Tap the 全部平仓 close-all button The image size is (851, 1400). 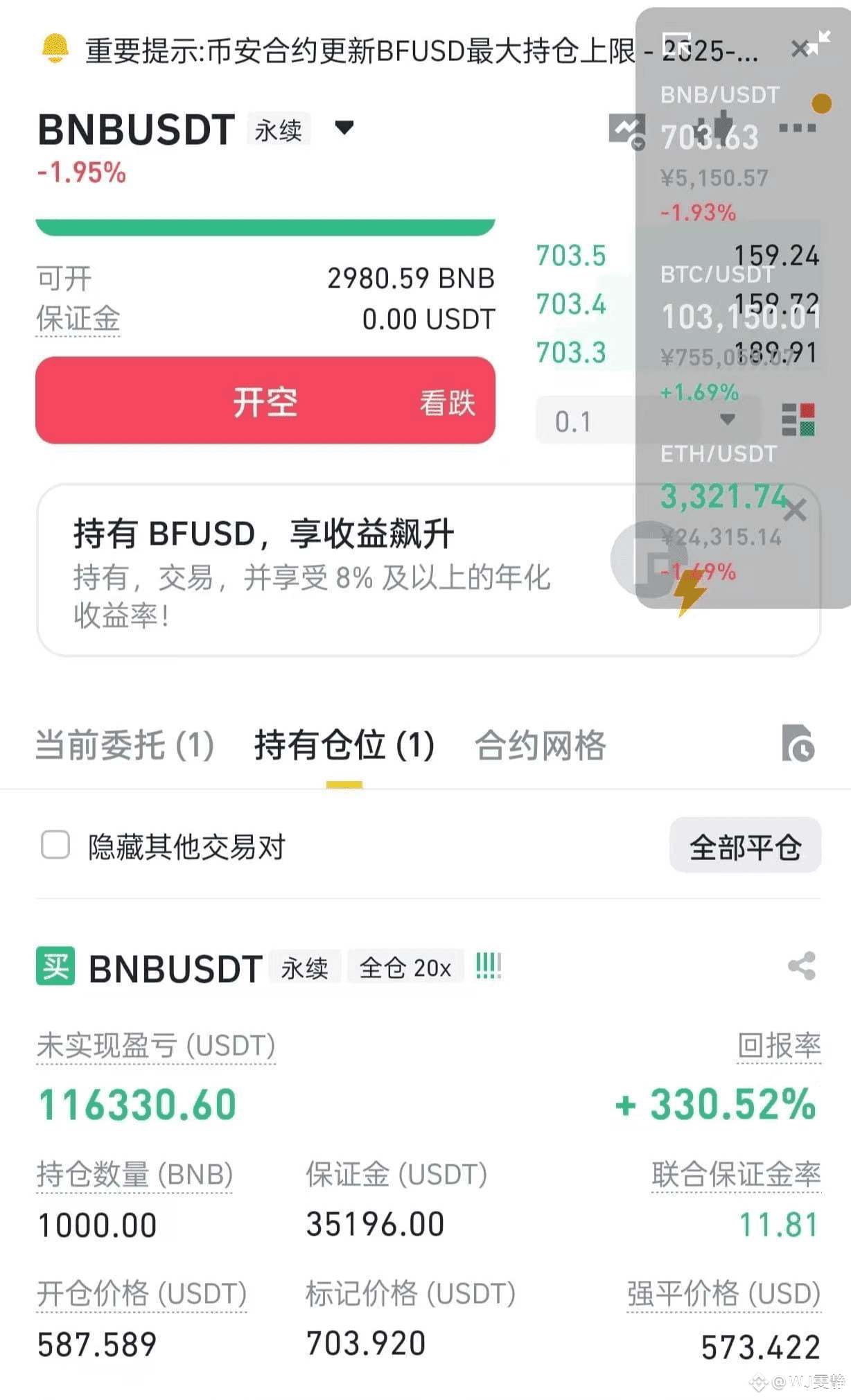coord(745,846)
